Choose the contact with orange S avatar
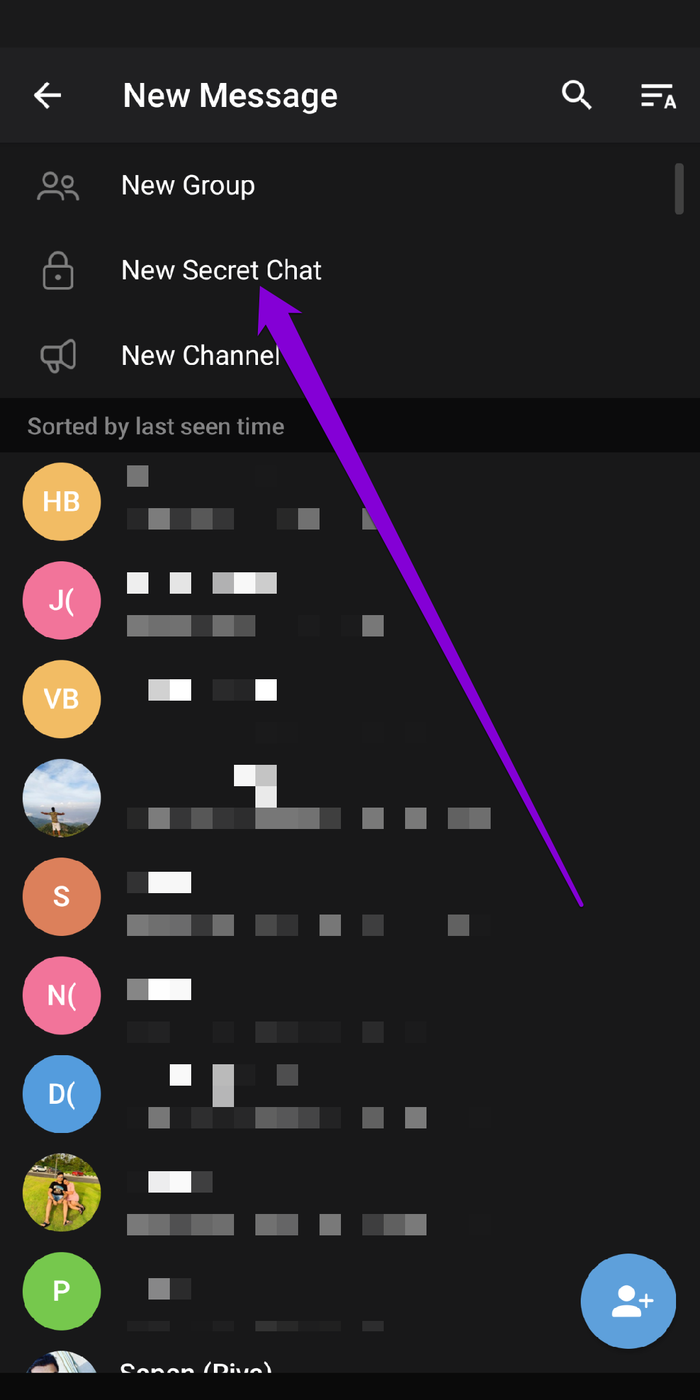 point(350,896)
